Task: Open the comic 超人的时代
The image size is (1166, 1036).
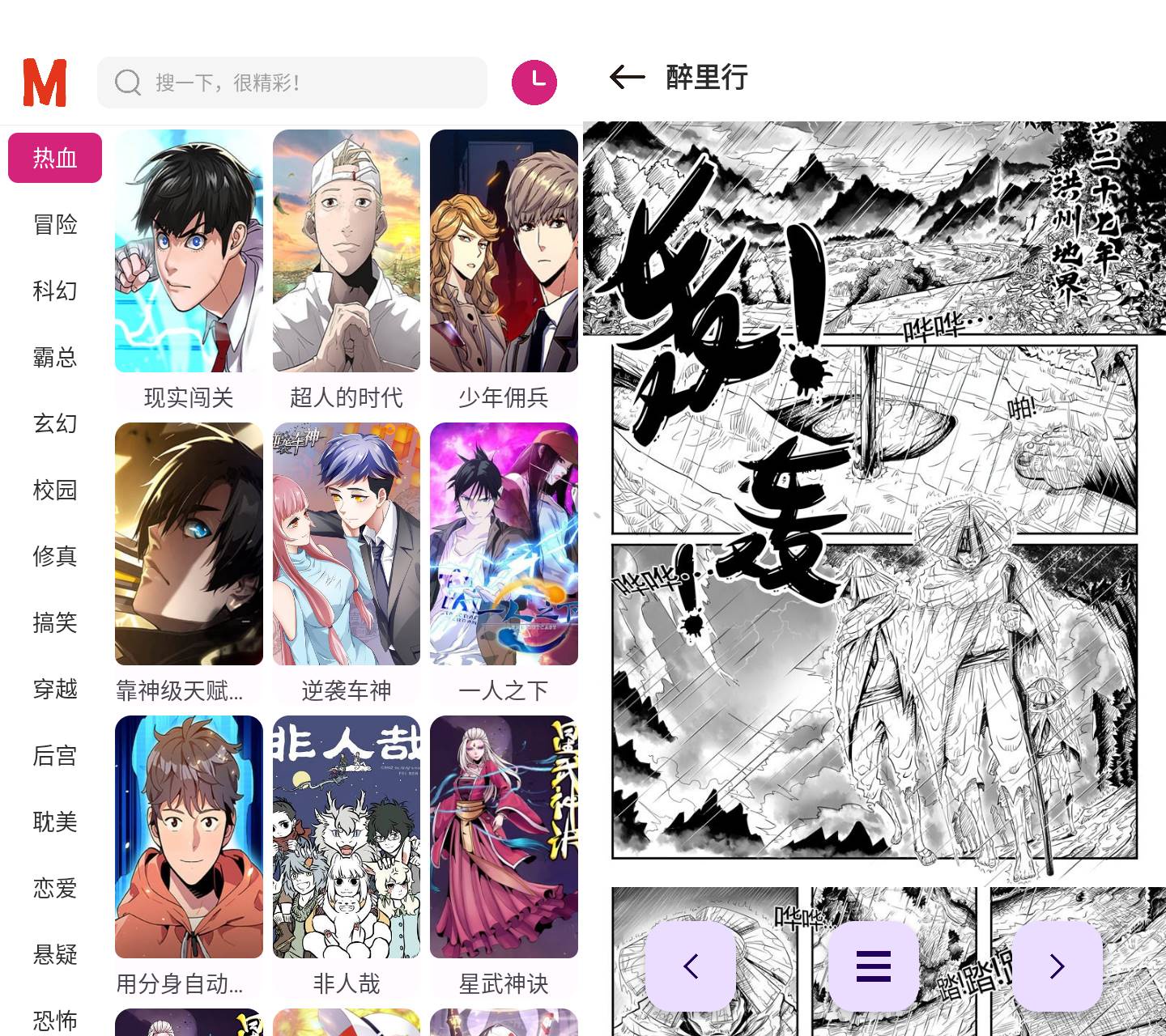Action: click(347, 251)
